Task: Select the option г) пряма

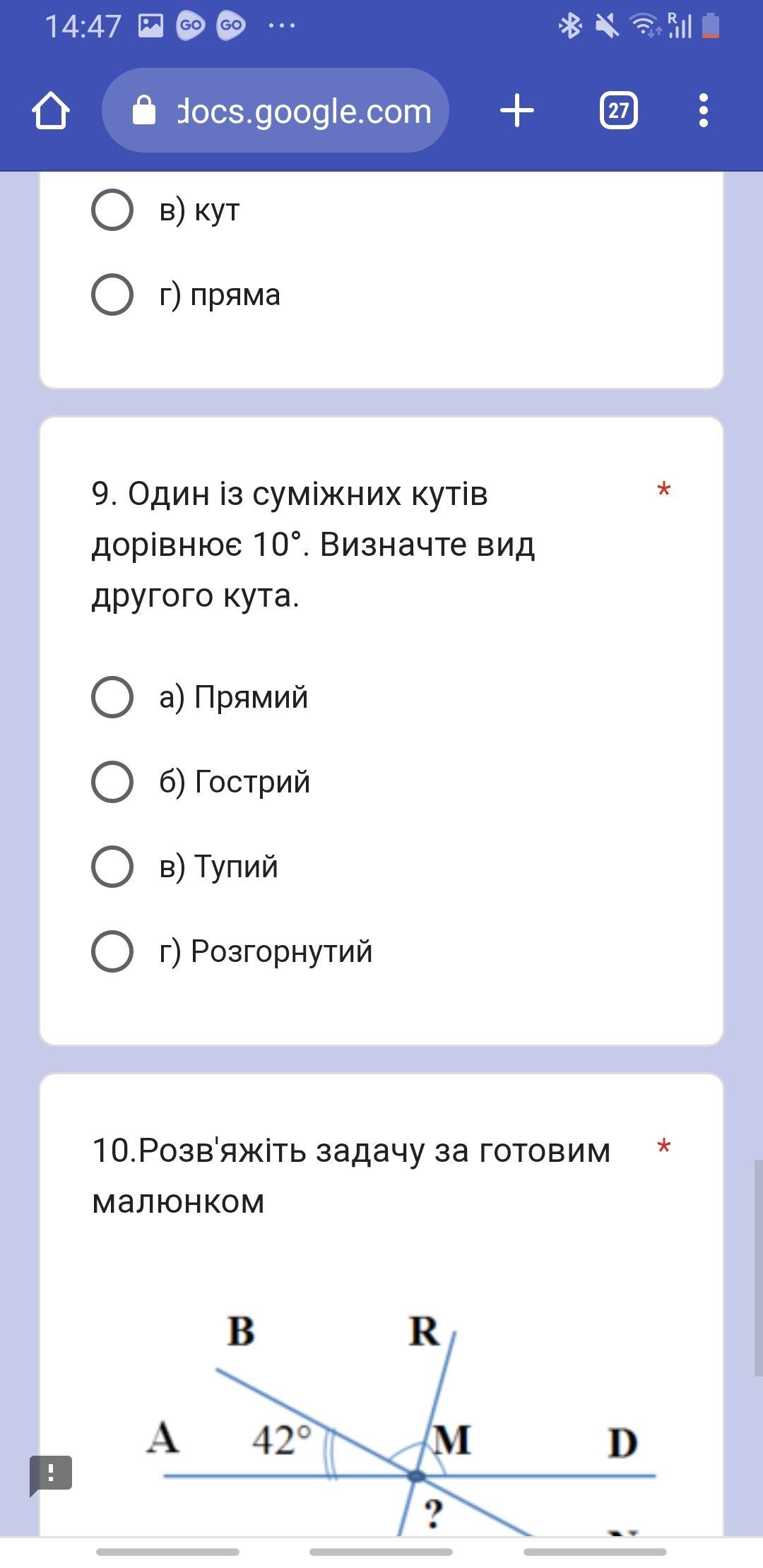Action: [x=112, y=295]
